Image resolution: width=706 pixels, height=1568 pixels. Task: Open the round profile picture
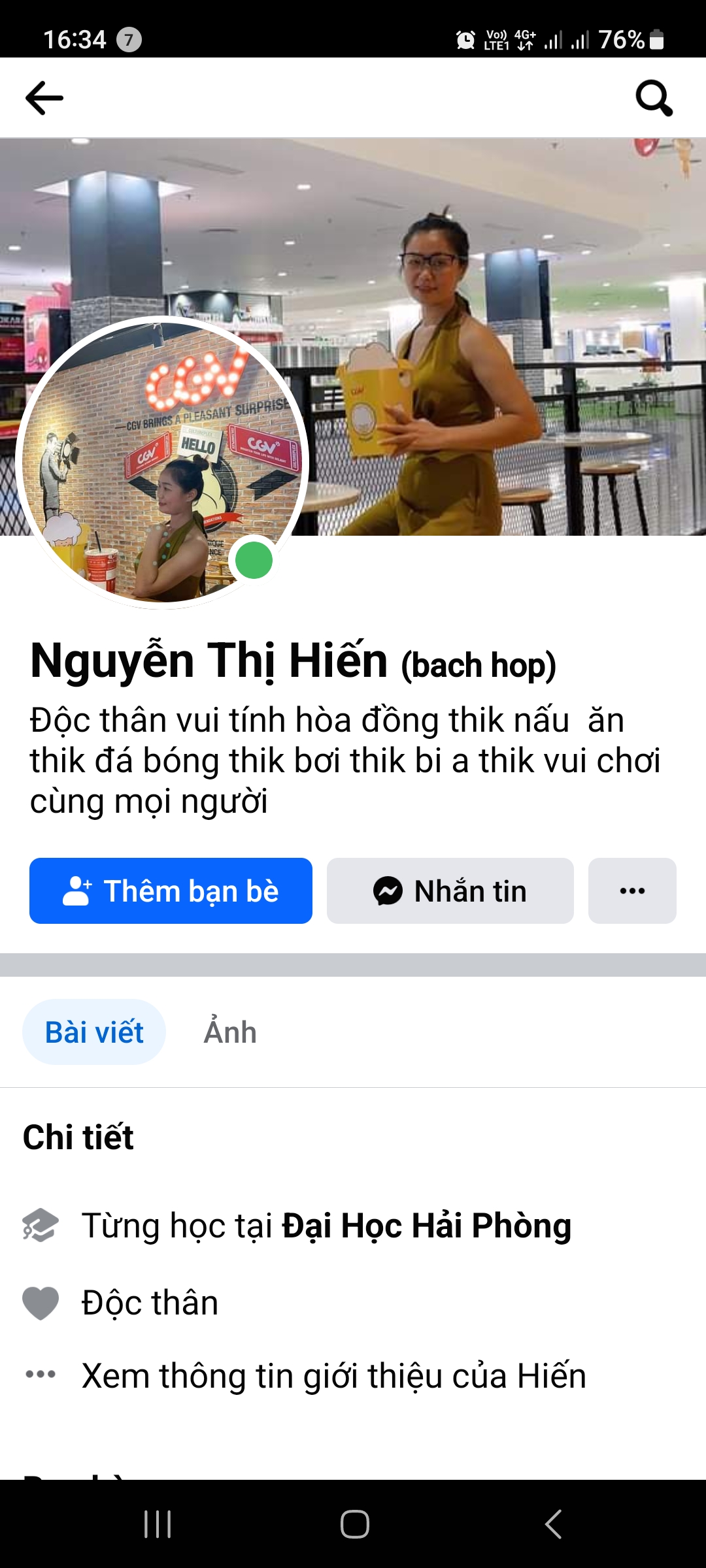(161, 462)
